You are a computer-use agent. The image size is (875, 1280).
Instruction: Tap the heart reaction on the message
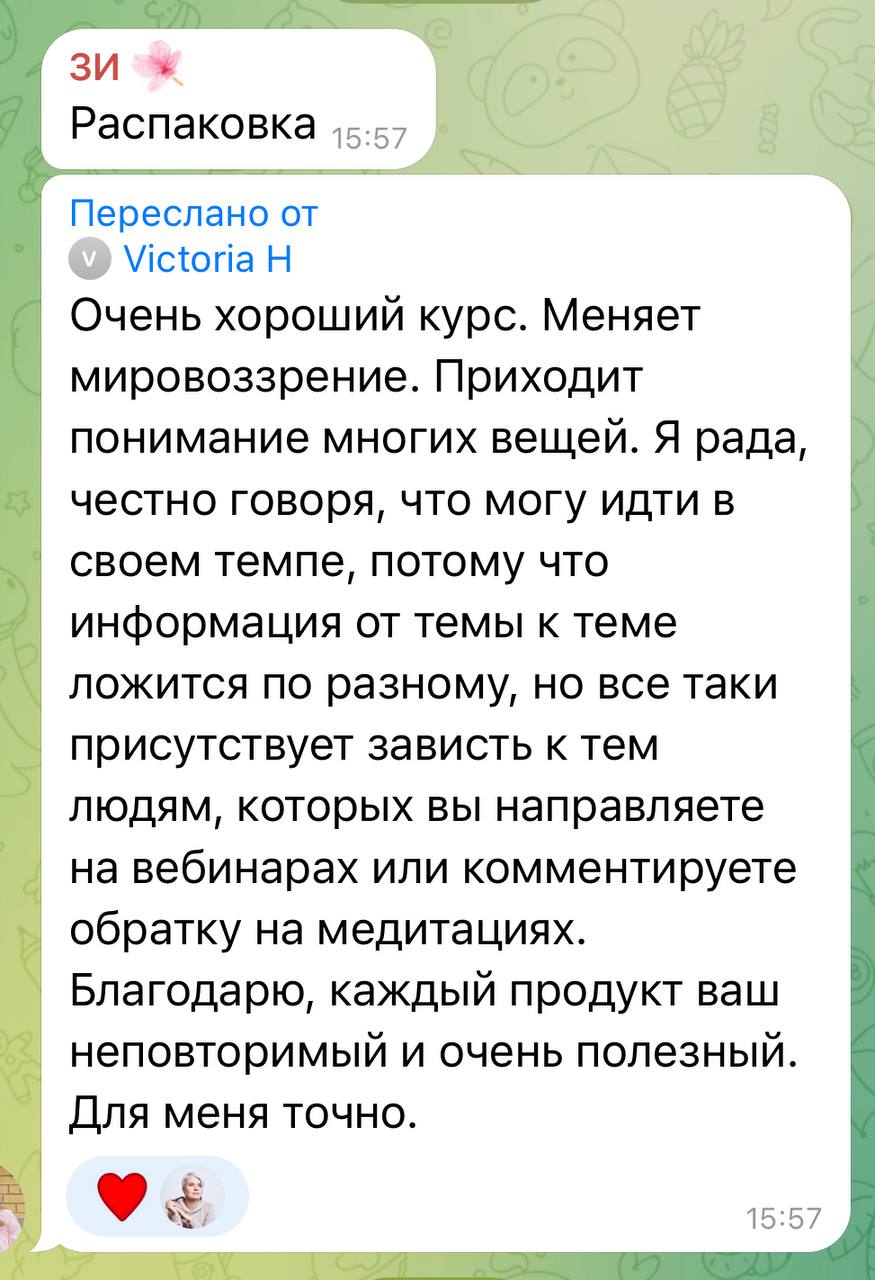point(122,1196)
